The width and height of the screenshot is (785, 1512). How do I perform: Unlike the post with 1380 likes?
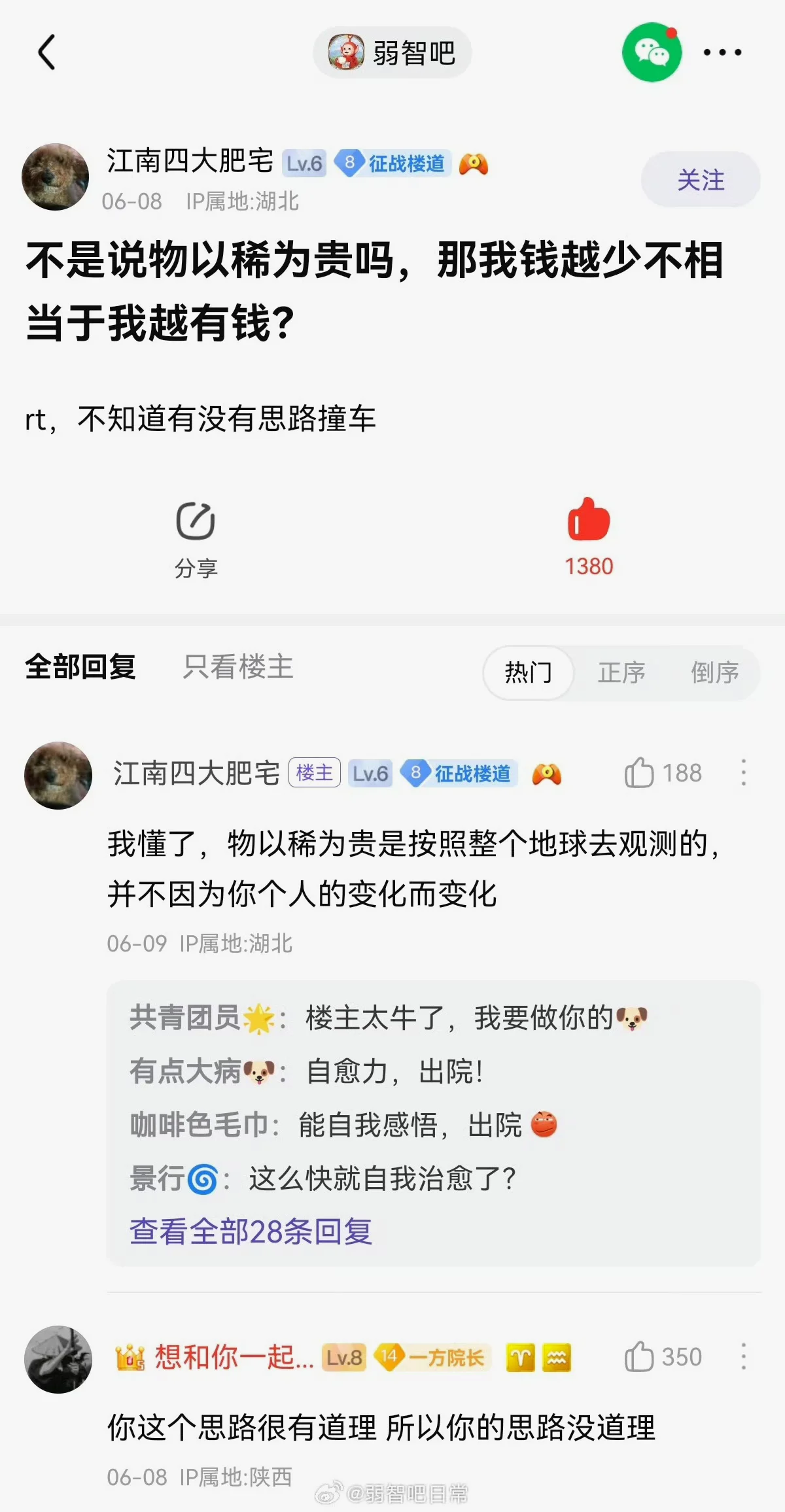588,521
